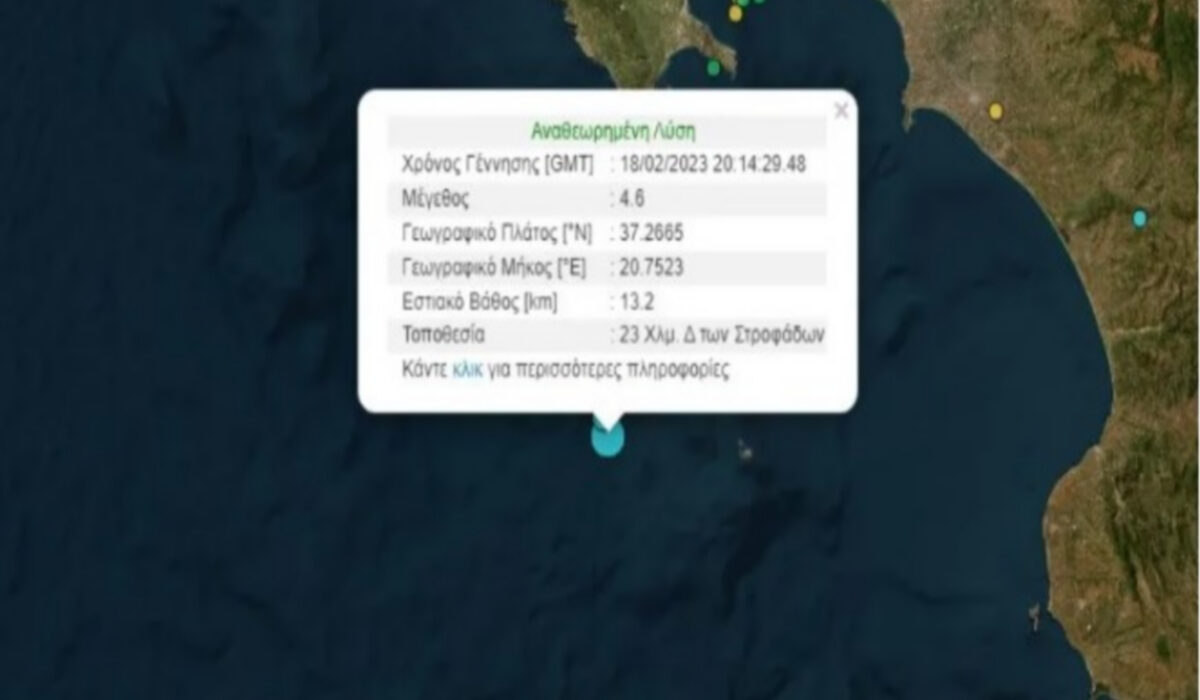Select the cyan earthquake marker on the mainland
The image size is (1200, 700).
click(1140, 217)
